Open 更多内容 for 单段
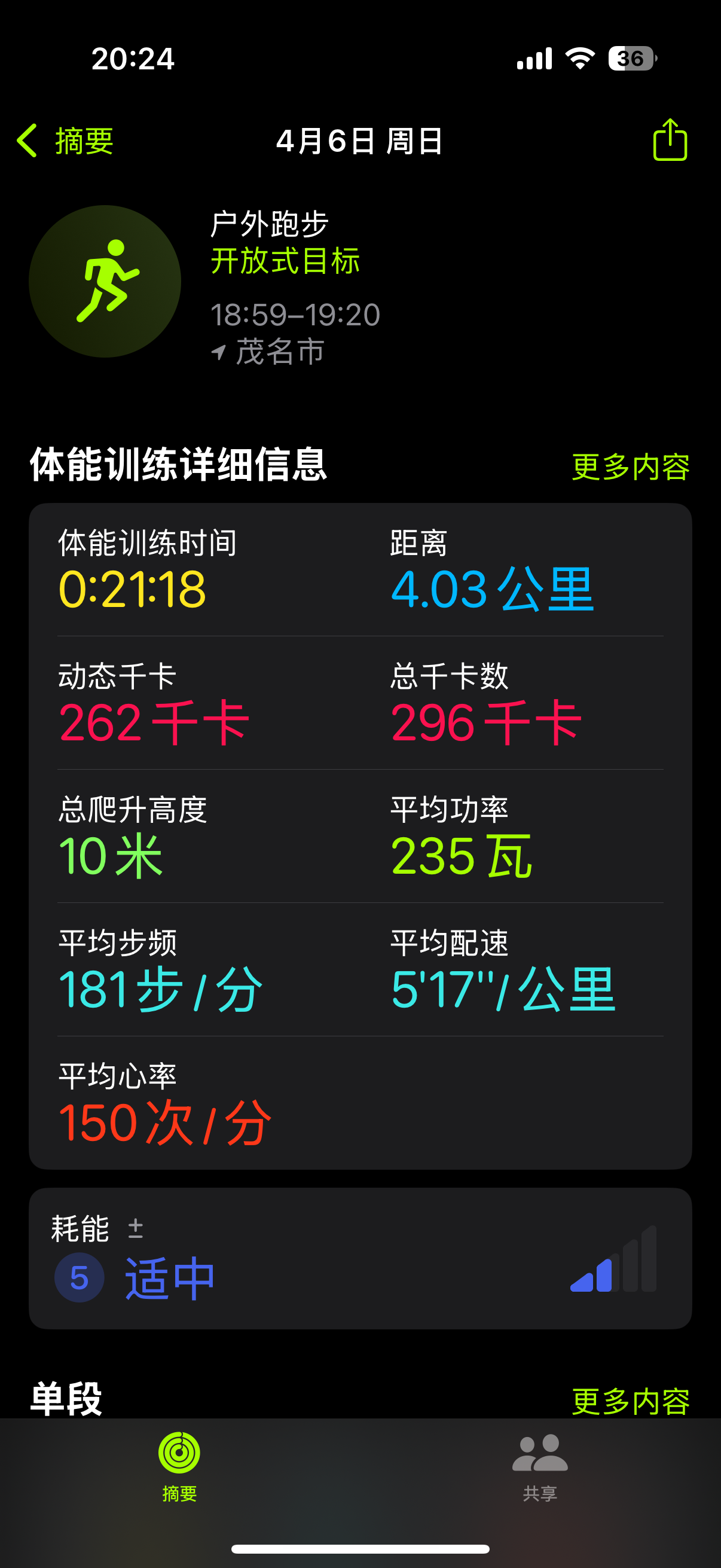Viewport: 721px width, 1568px height. 630,1401
